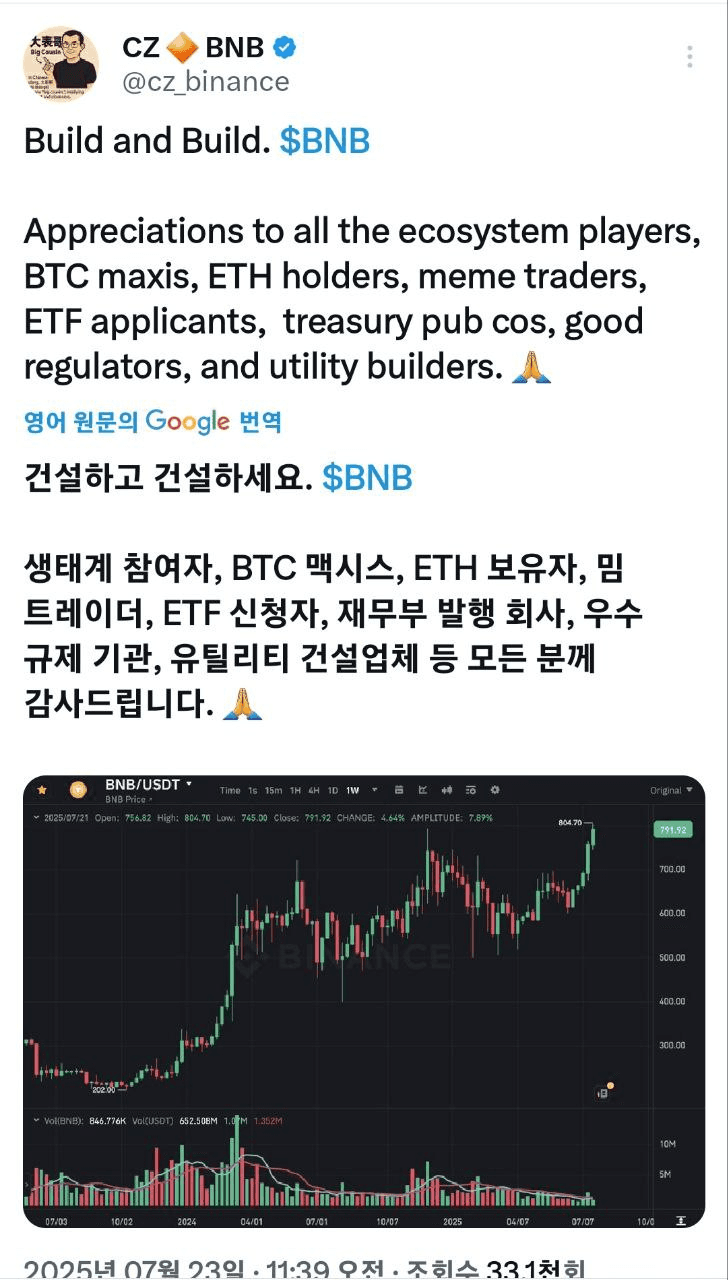Viewport: 728px width, 1280px height.
Task: Open the BNB/USDT chart image
Action: [363, 1000]
